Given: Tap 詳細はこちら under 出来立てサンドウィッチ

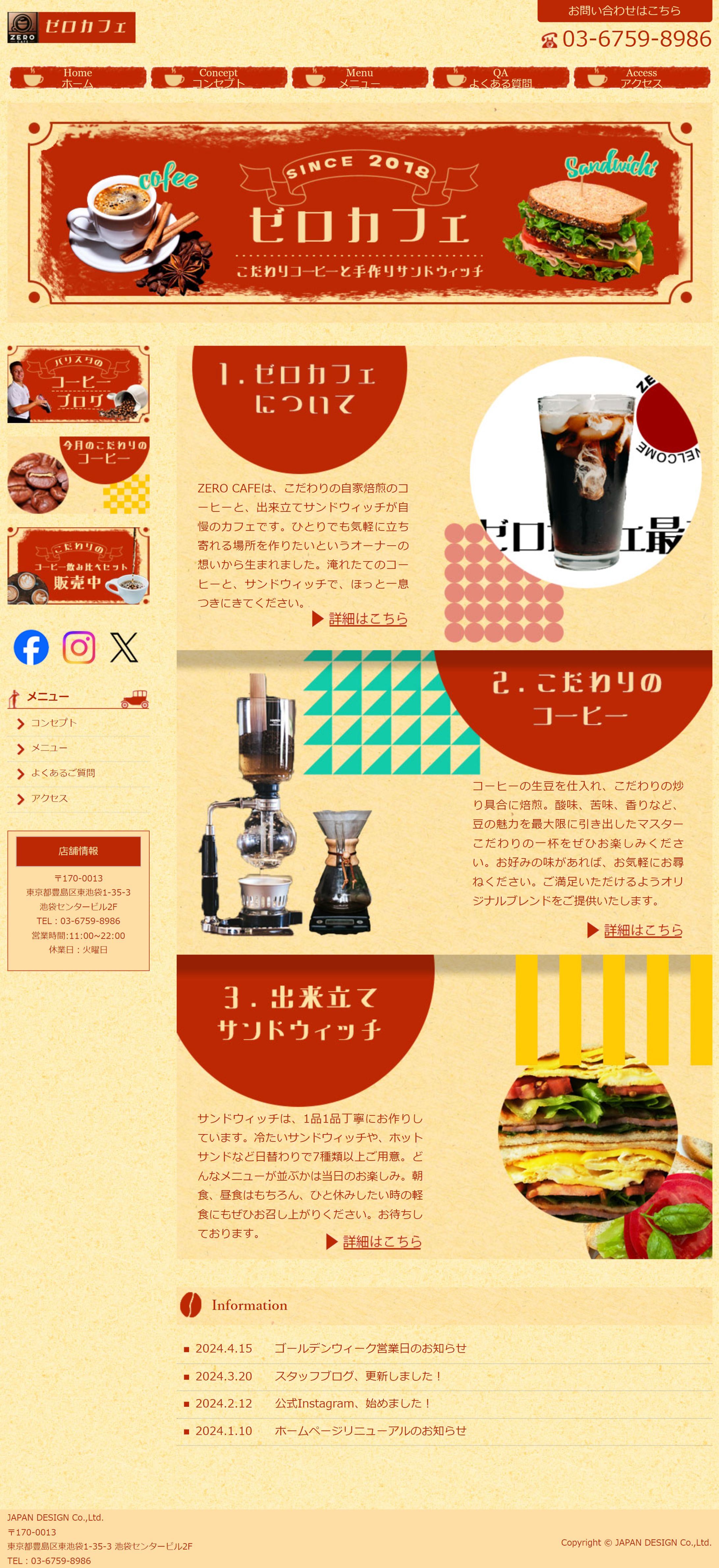Looking at the screenshot, I should coord(382,1241).
